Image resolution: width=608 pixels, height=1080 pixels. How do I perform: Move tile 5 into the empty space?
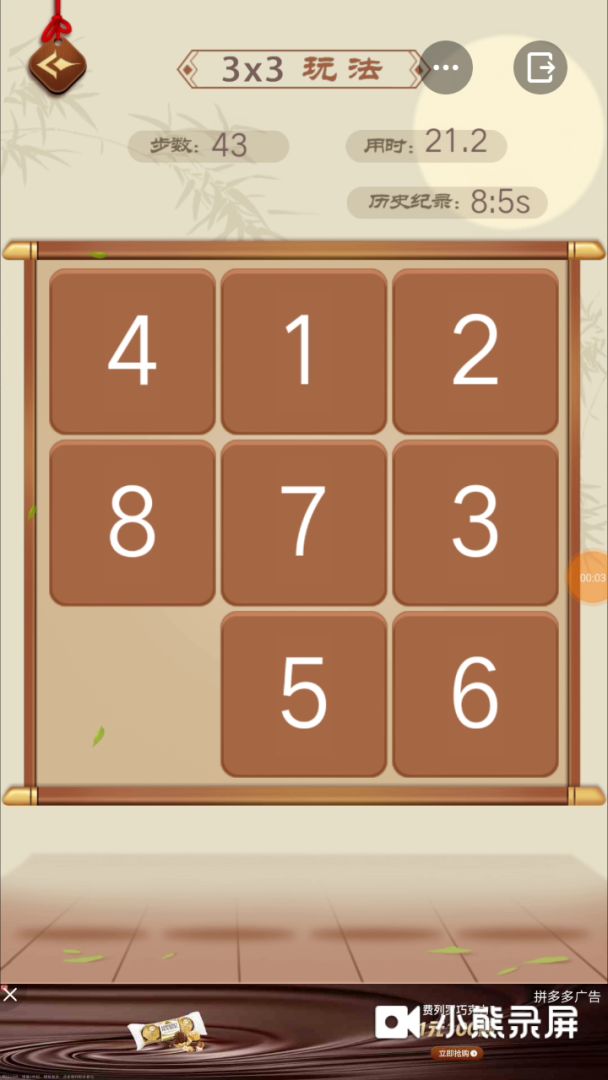click(304, 694)
